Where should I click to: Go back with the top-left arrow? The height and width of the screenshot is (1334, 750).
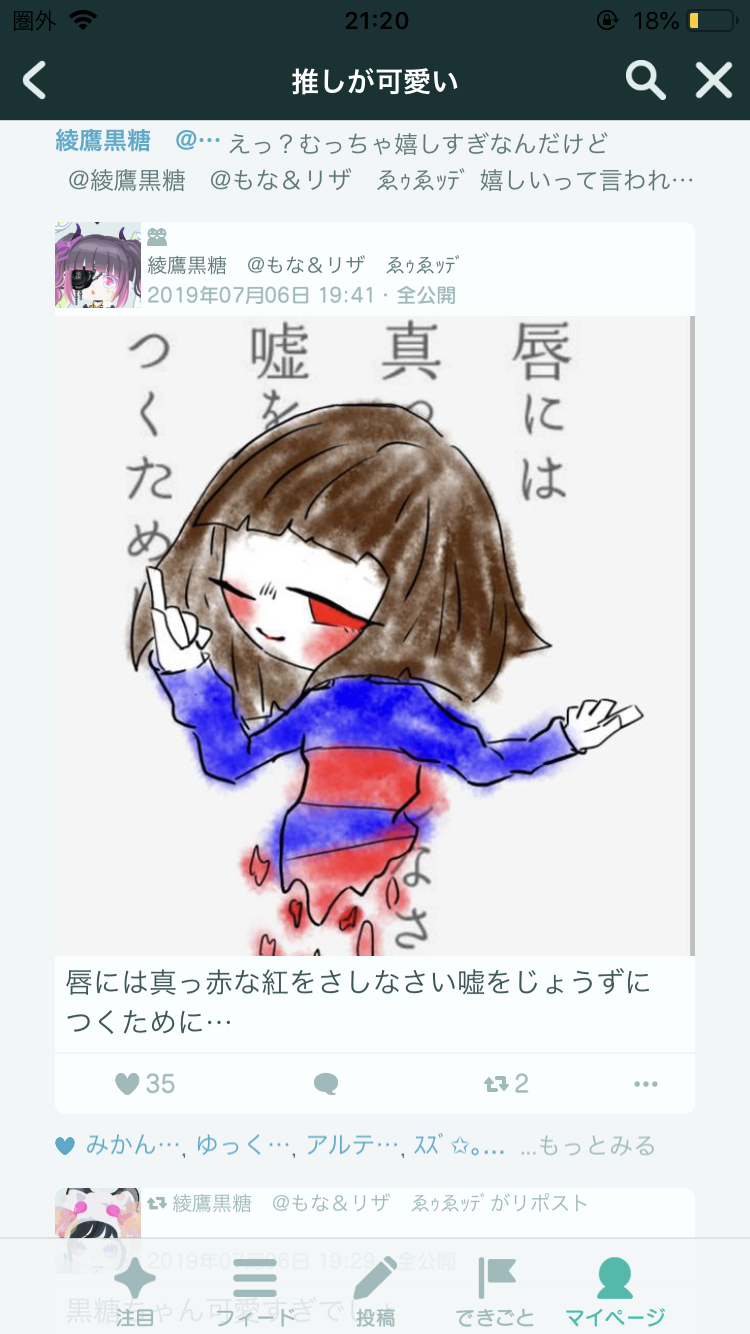coord(35,80)
